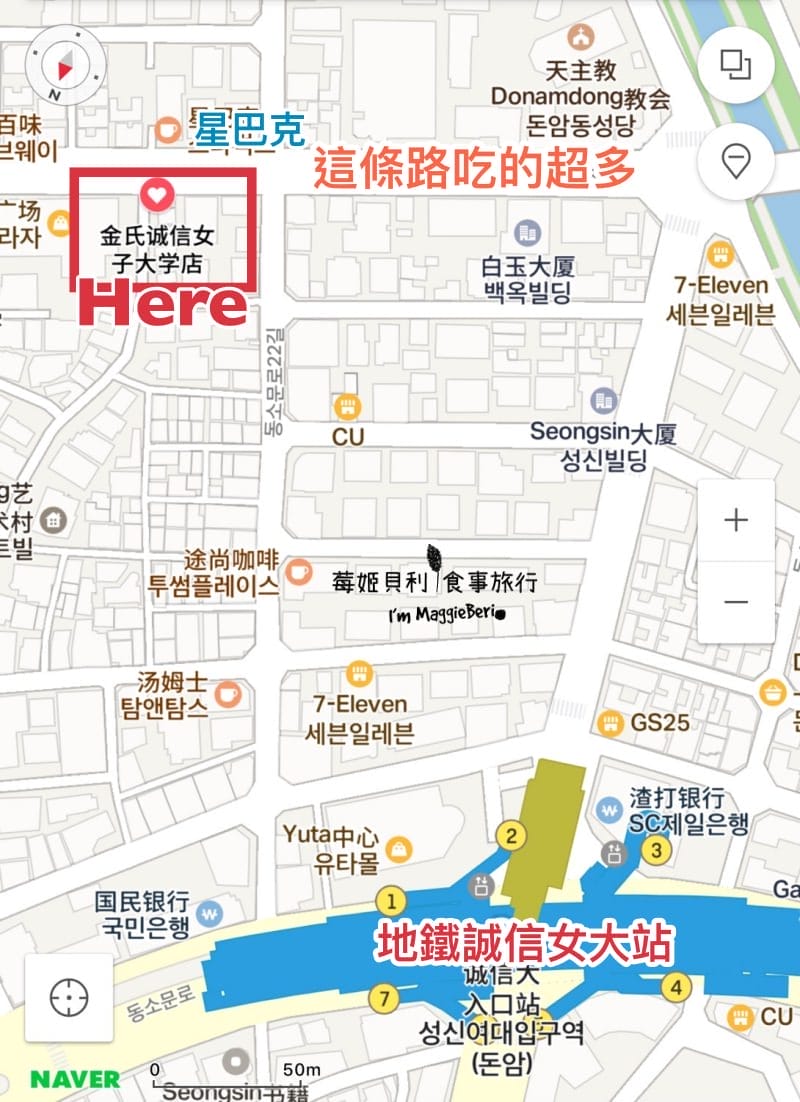
Task: Zoom in with the plus button
Action: [736, 520]
